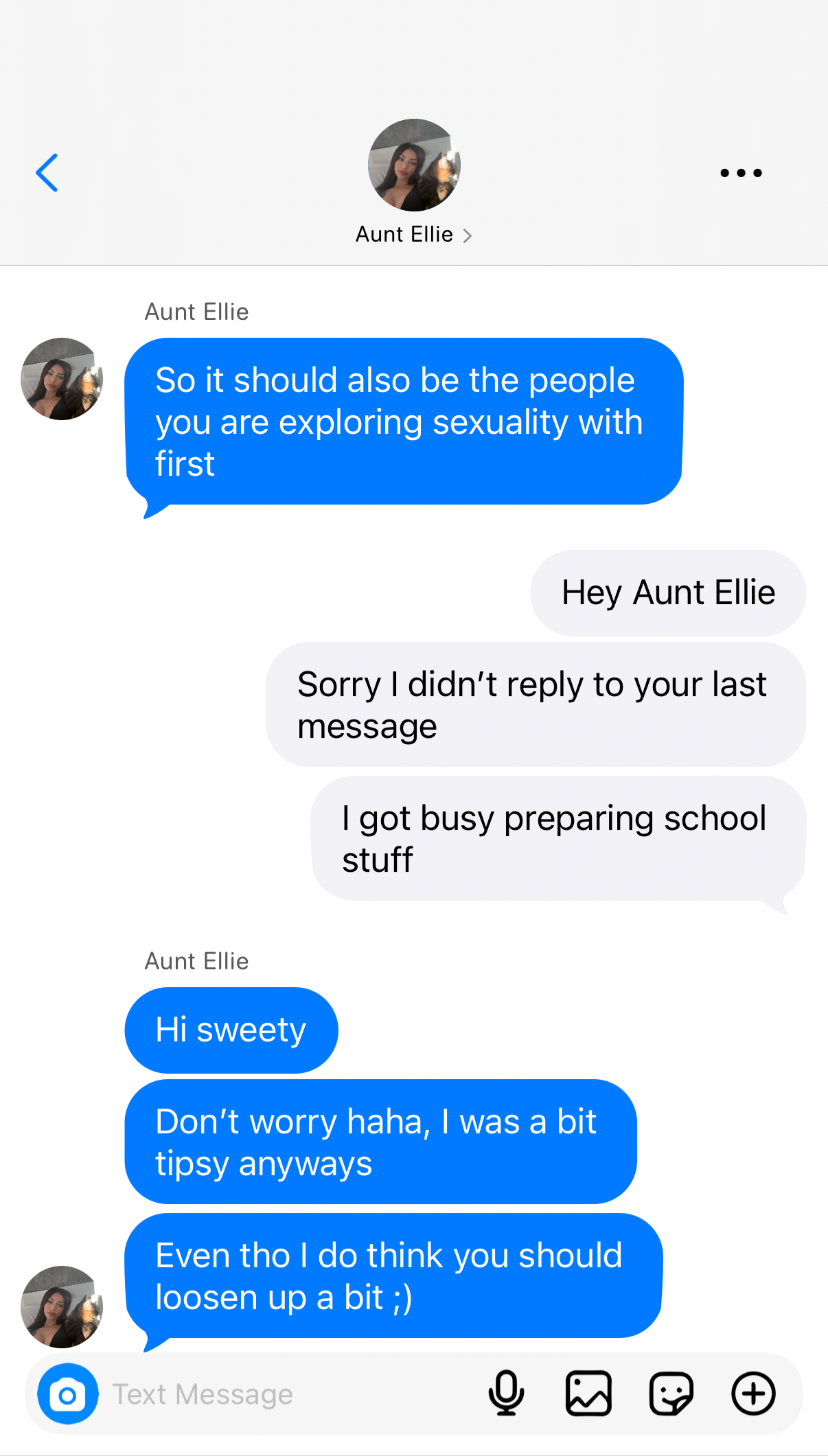Image resolution: width=828 pixels, height=1456 pixels.
Task: Open the sticker picker
Action: coord(671,1394)
